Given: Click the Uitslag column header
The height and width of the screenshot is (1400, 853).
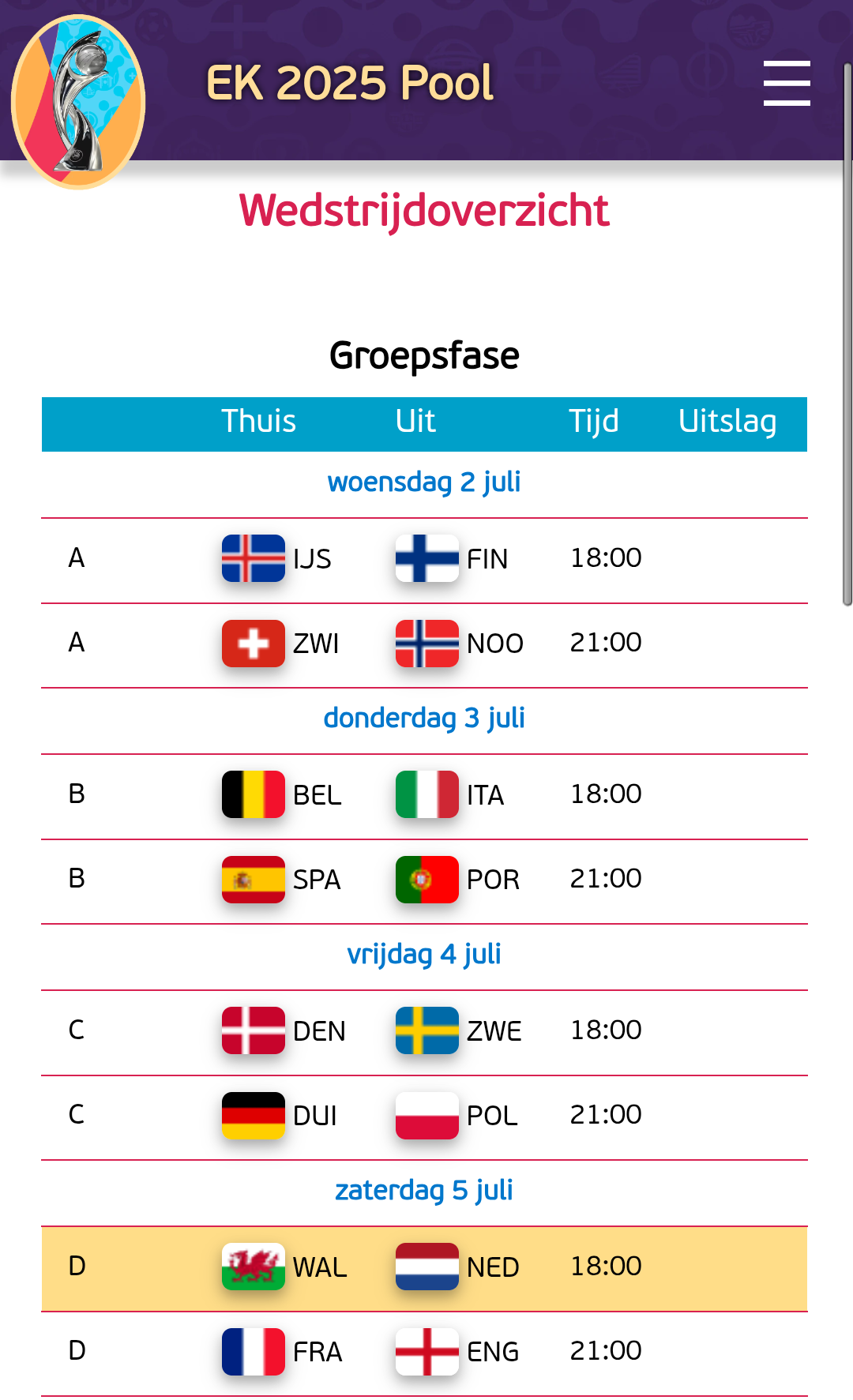Looking at the screenshot, I should click(x=728, y=422).
